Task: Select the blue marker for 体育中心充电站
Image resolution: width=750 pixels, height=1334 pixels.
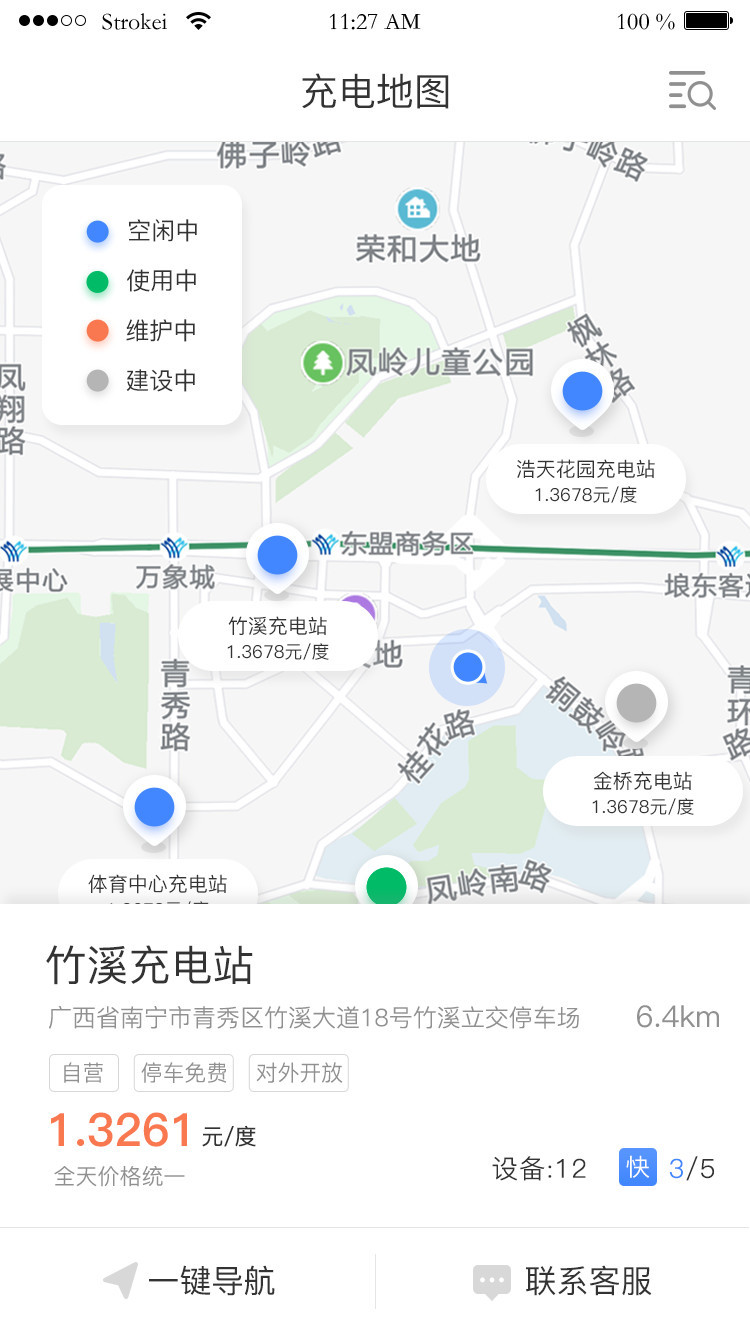Action: [154, 806]
